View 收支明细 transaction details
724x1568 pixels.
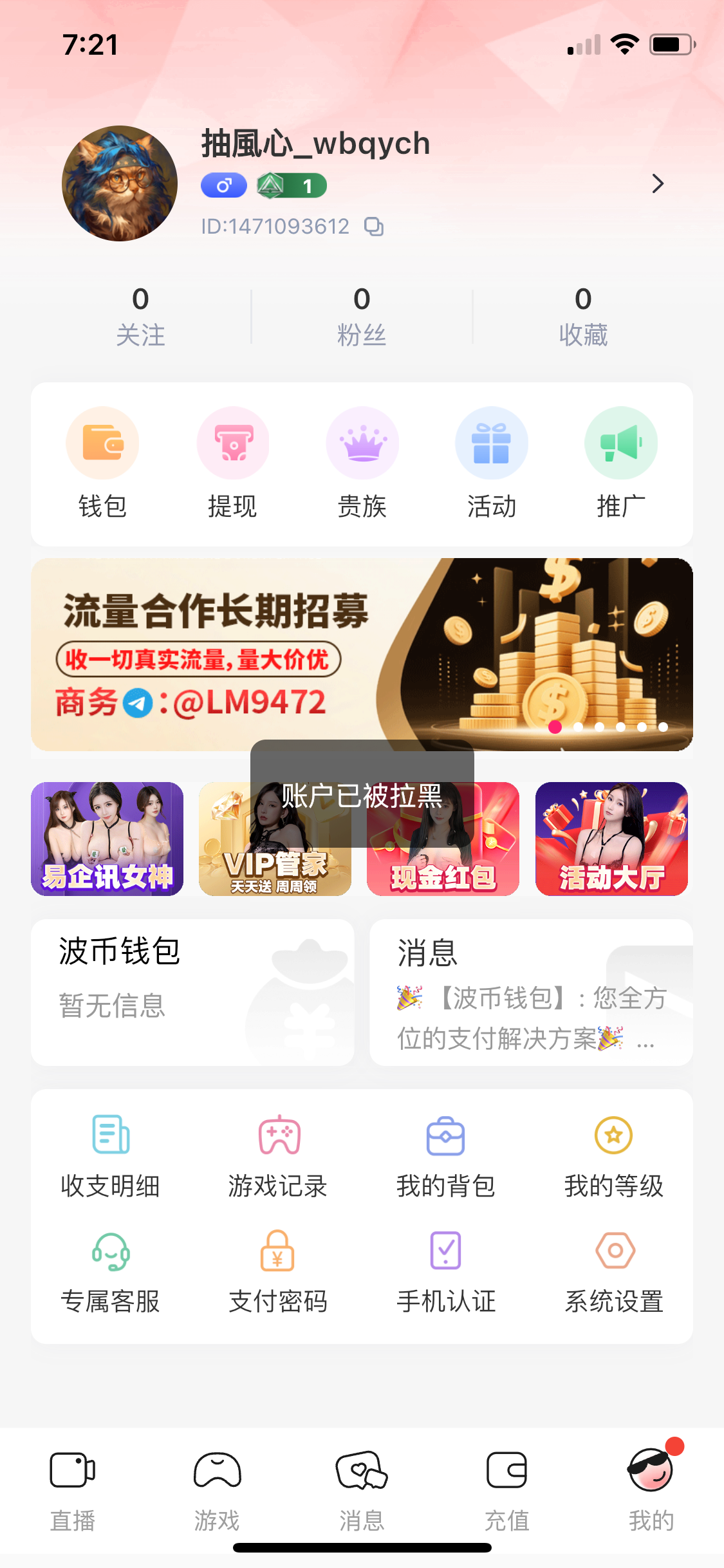coord(110,1156)
